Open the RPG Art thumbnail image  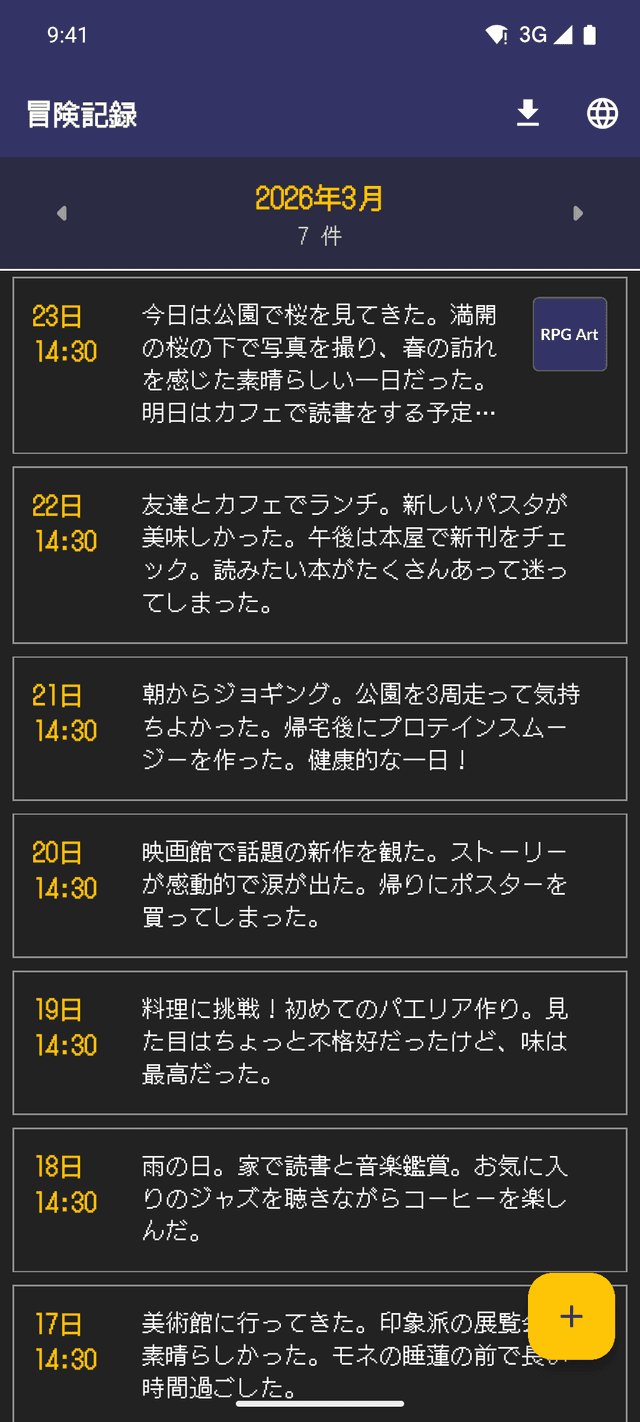[569, 335]
